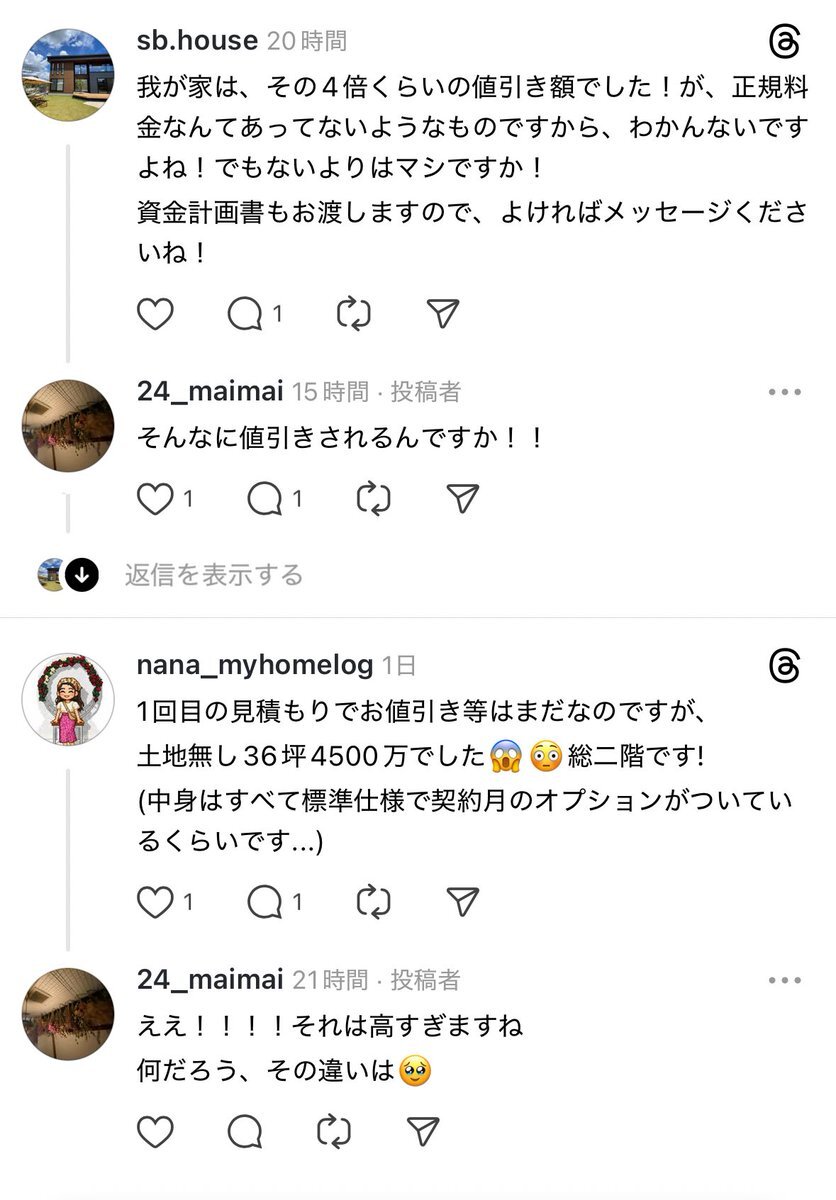Visit sb.house's profile via username
This screenshot has width=836, height=1200.
[197, 41]
